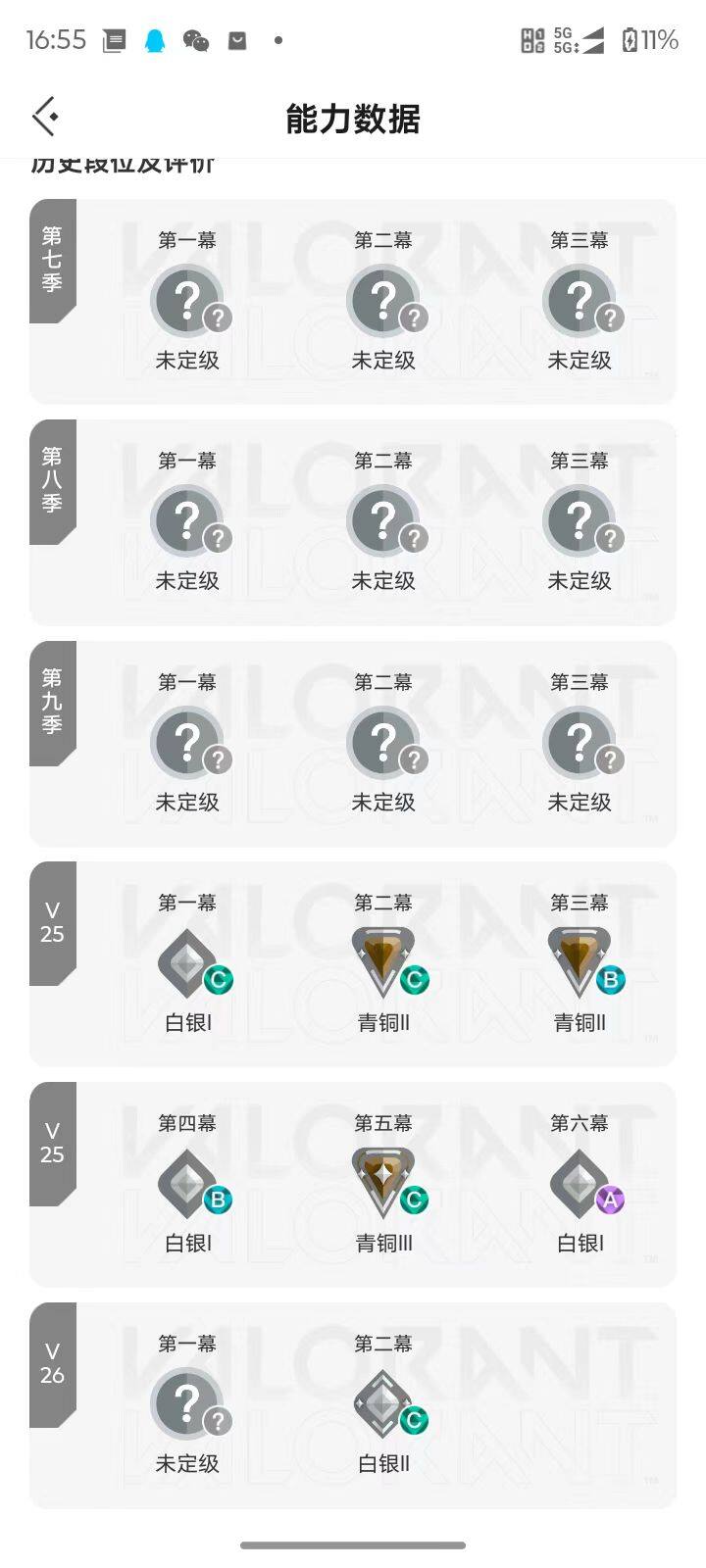Image resolution: width=706 pixels, height=1568 pixels.
Task: Select the 第七季 season tab
Action: click(53, 260)
